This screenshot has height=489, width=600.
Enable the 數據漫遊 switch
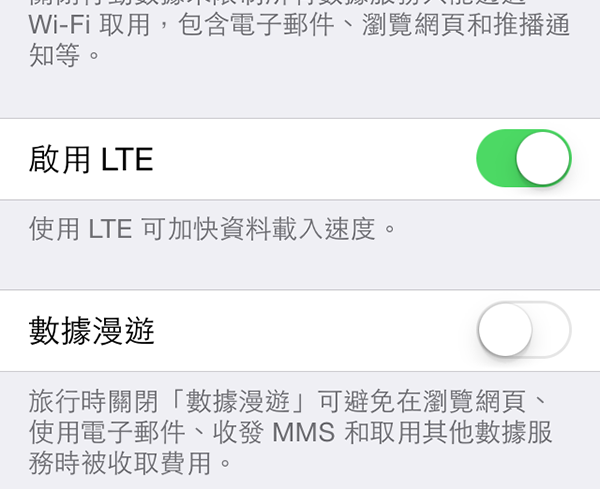click(x=524, y=330)
